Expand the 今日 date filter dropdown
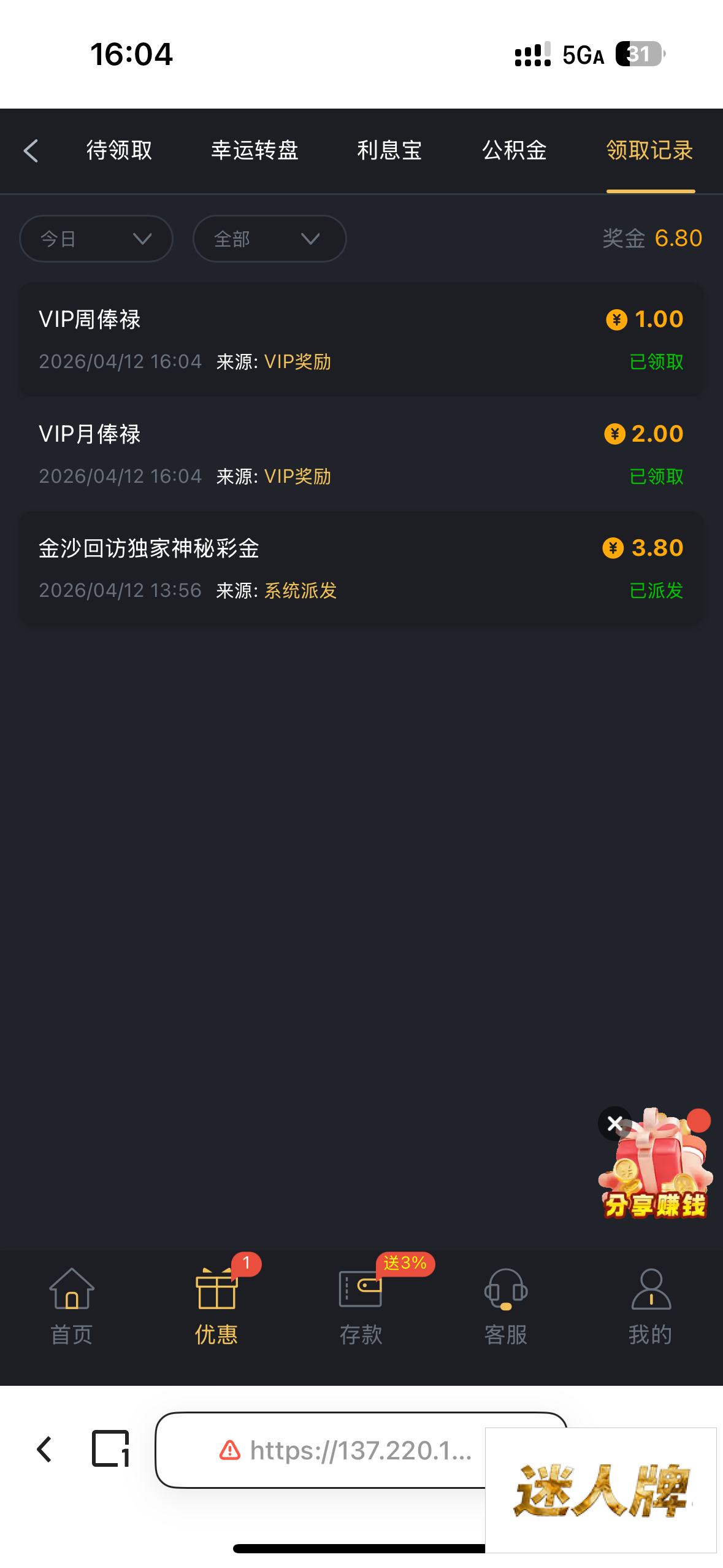 click(96, 239)
